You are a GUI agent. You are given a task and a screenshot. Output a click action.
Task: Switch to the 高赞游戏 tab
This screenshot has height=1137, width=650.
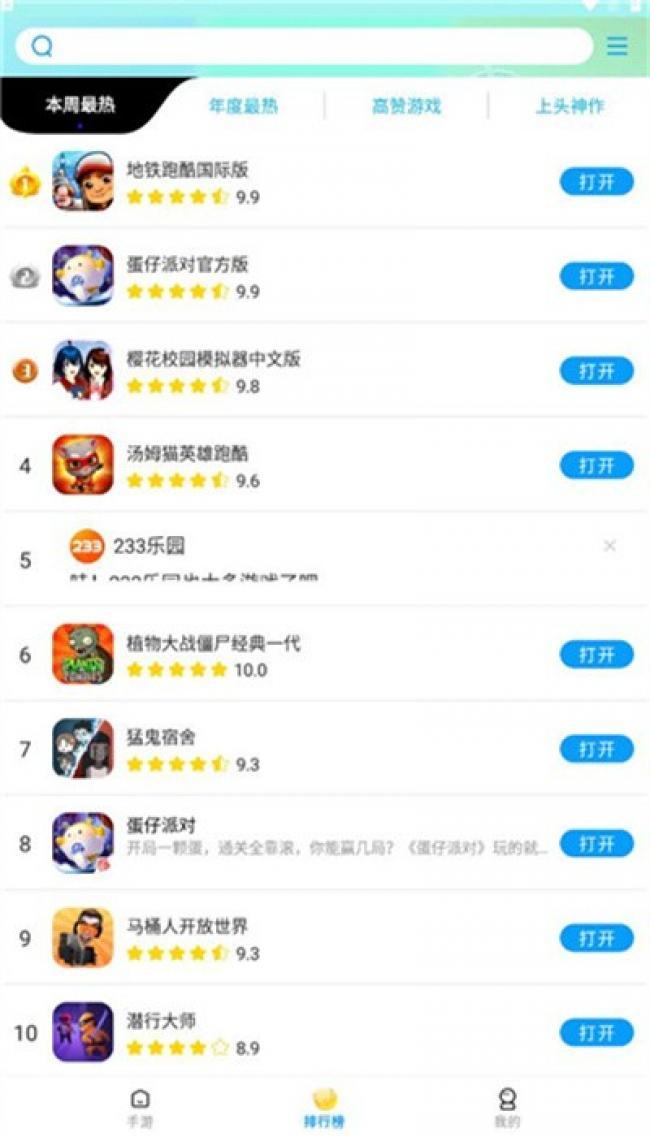coord(406,106)
